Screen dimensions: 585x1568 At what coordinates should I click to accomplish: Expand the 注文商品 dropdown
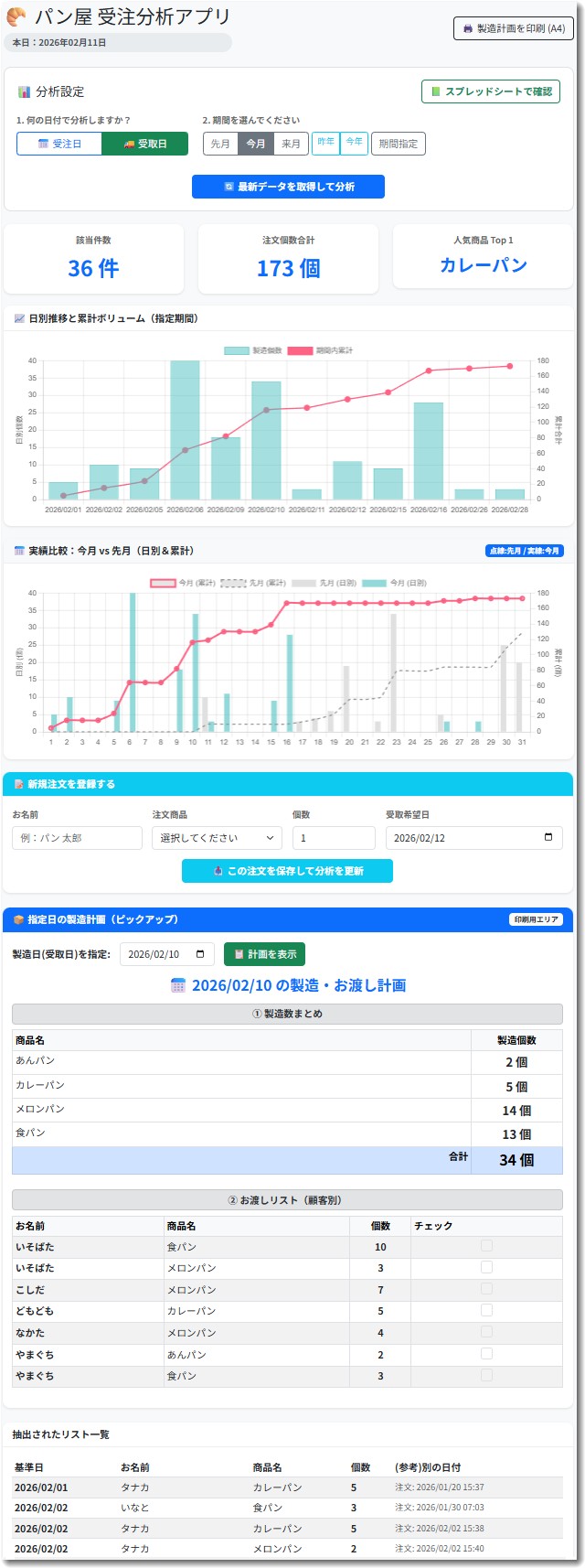click(218, 838)
